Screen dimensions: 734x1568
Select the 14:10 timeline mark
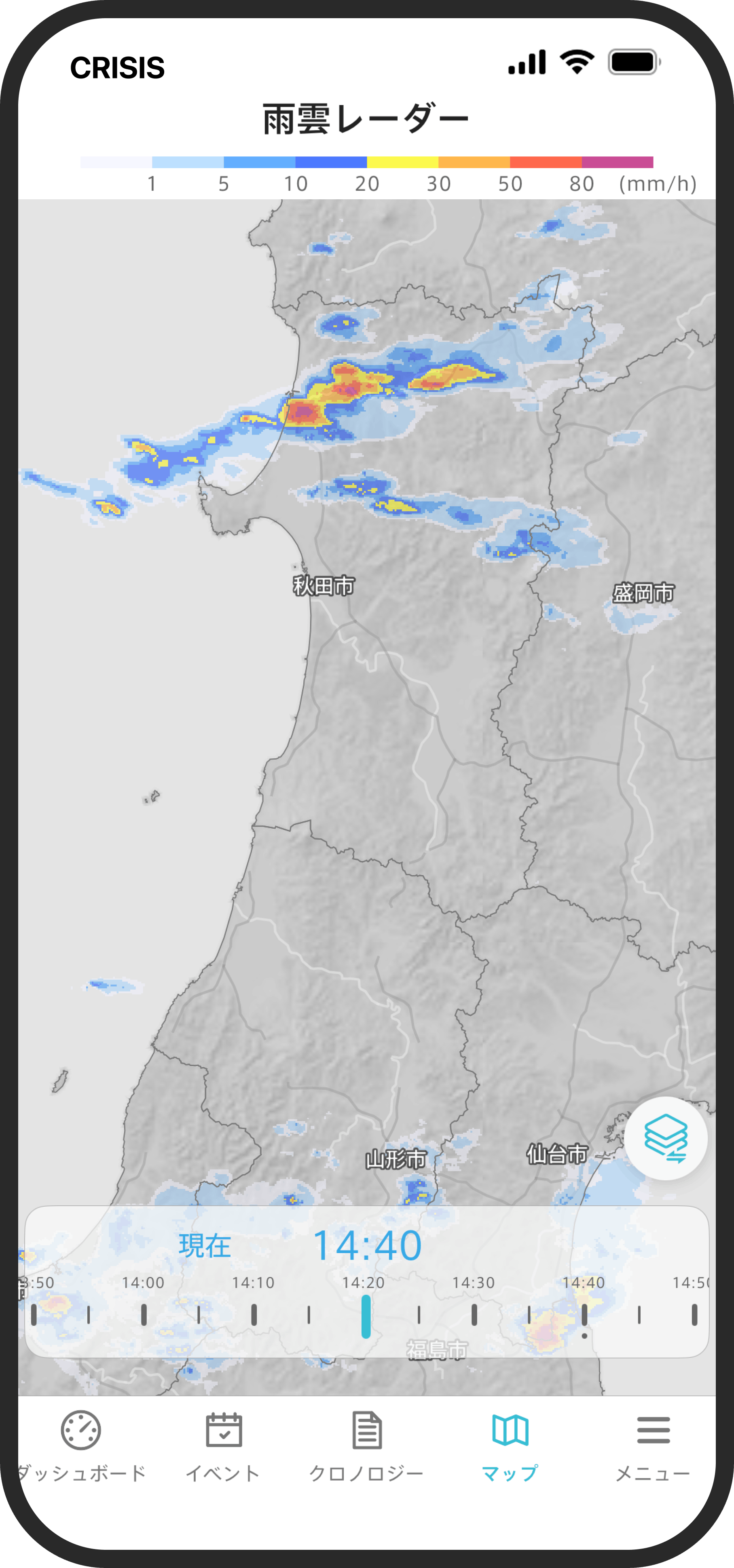click(x=254, y=1315)
